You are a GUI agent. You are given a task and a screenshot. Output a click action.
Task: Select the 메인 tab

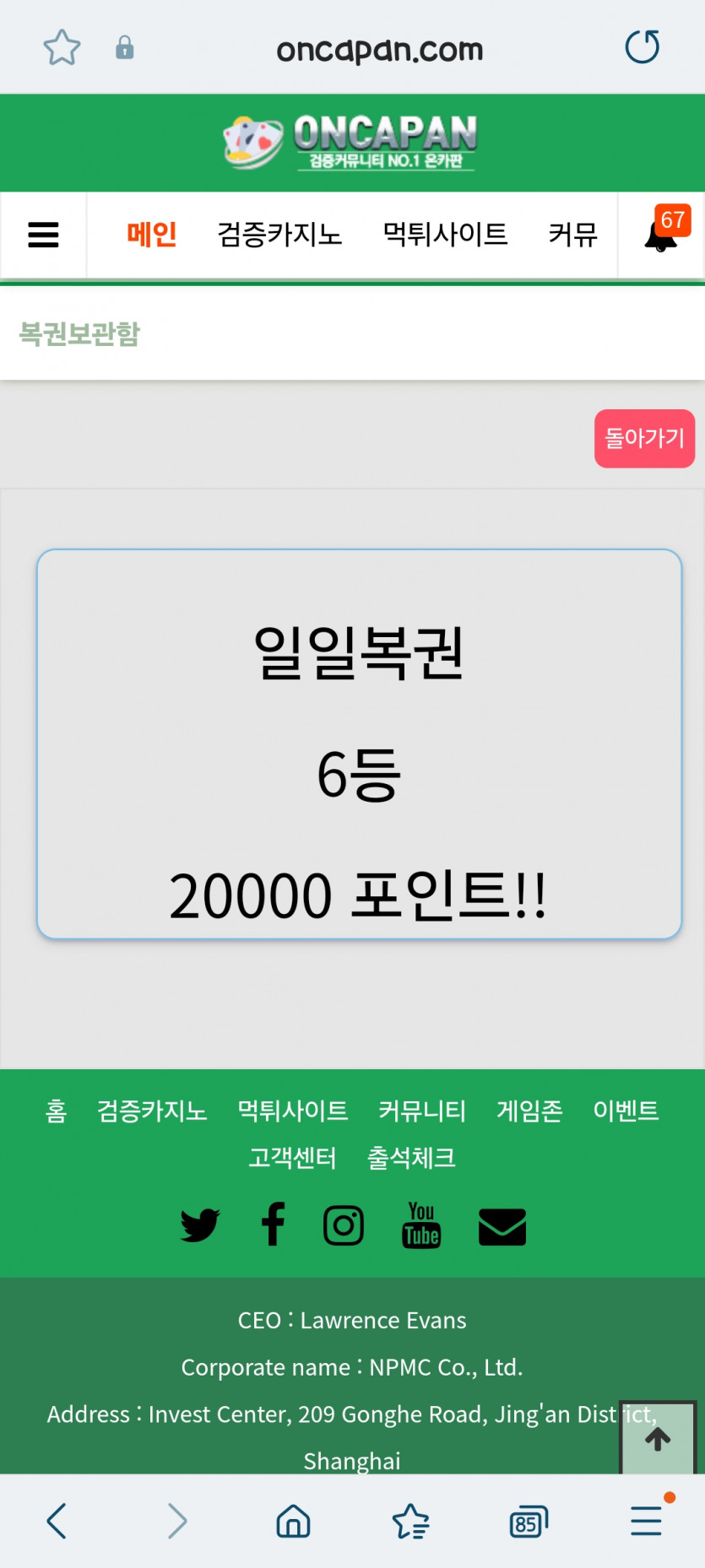tap(151, 234)
